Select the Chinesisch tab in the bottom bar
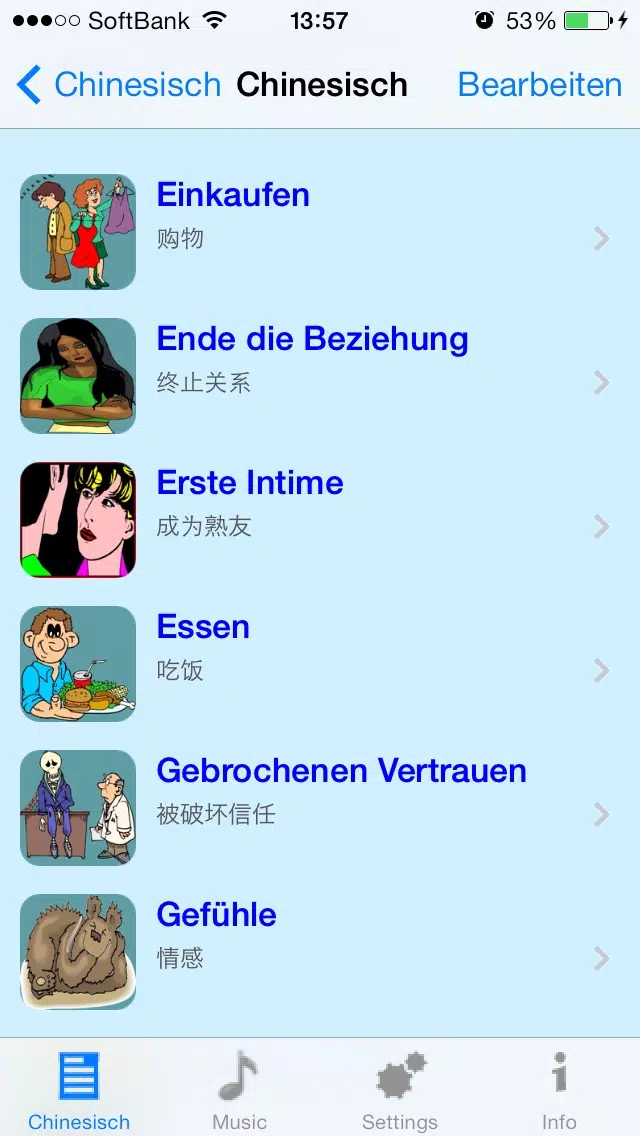 point(79,1090)
